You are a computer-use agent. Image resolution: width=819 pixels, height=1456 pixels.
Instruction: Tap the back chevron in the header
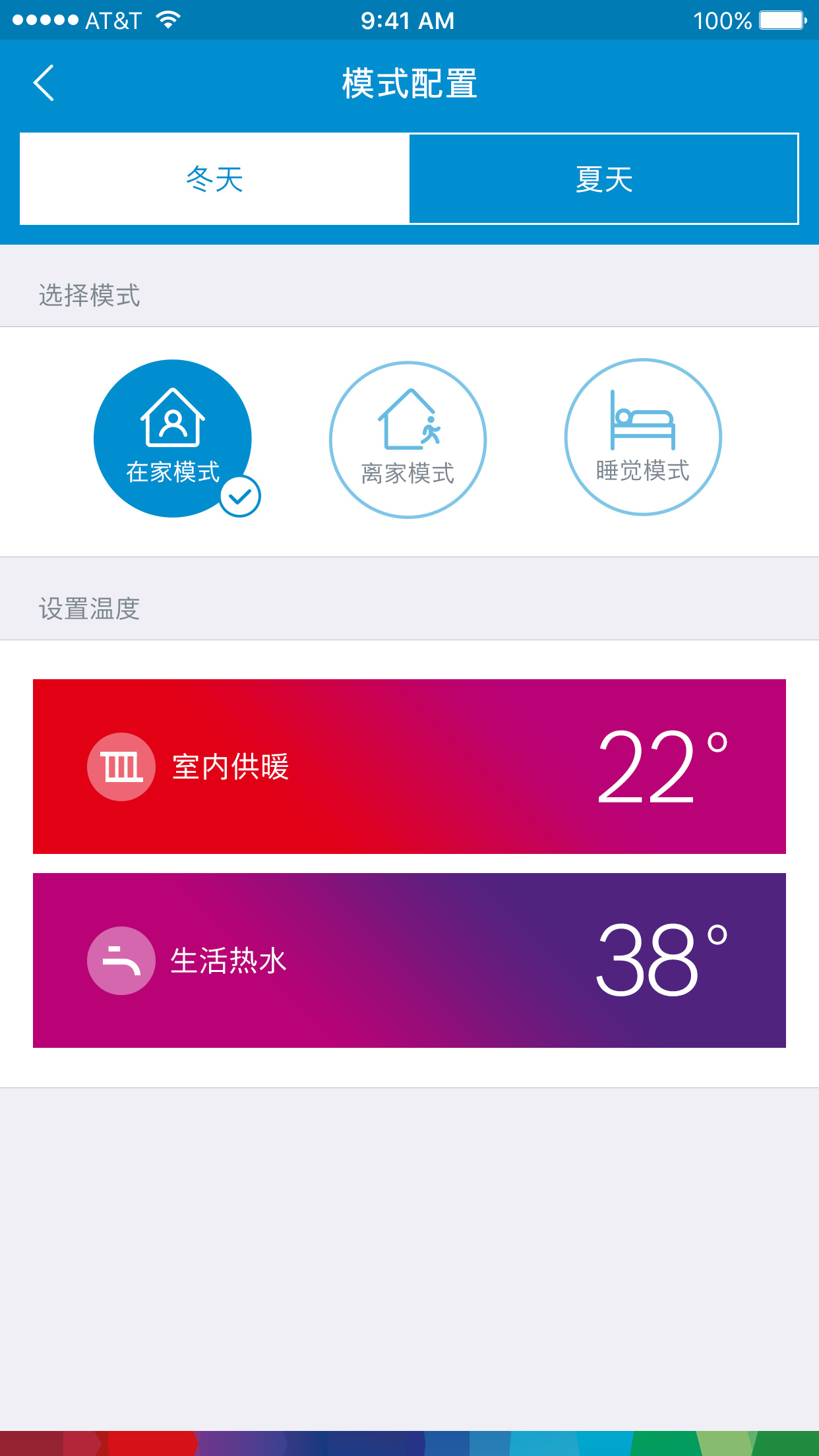pyautogui.click(x=44, y=84)
